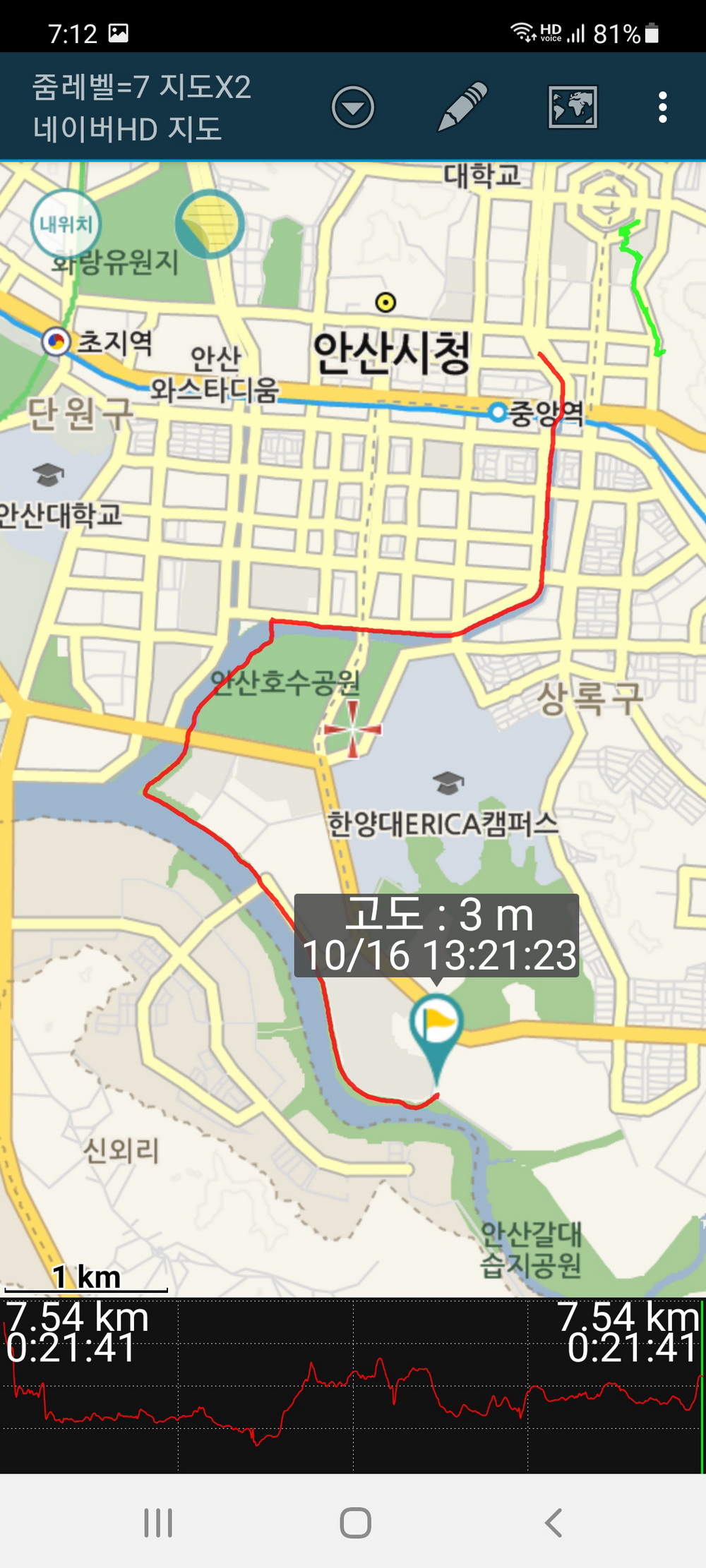Open the world map selection icon
The height and width of the screenshot is (1568, 706).
(x=573, y=107)
